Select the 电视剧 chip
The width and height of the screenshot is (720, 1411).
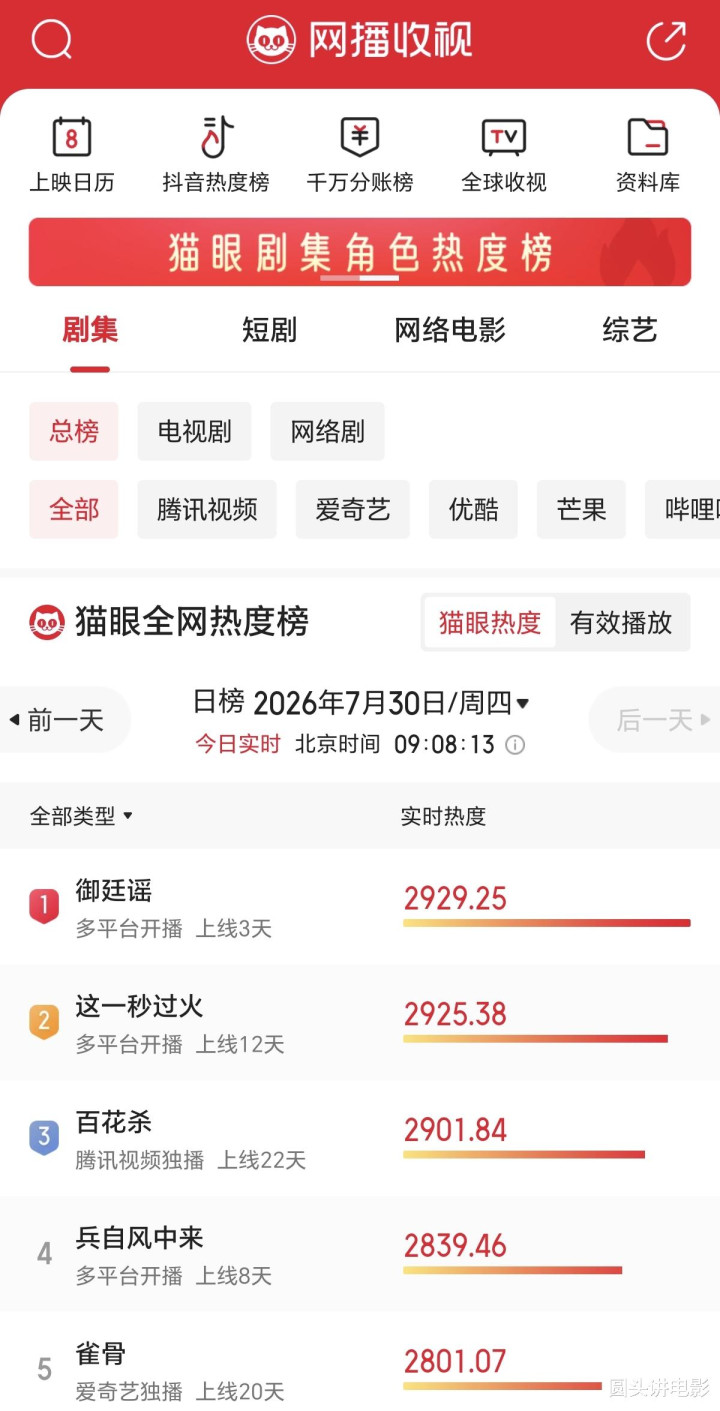pos(194,432)
